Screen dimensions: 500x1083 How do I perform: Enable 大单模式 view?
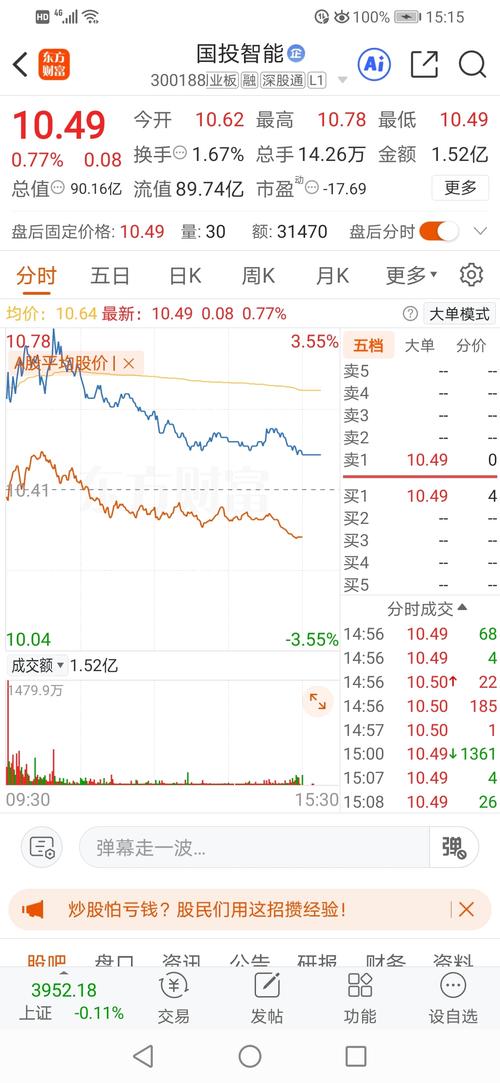(x=459, y=314)
